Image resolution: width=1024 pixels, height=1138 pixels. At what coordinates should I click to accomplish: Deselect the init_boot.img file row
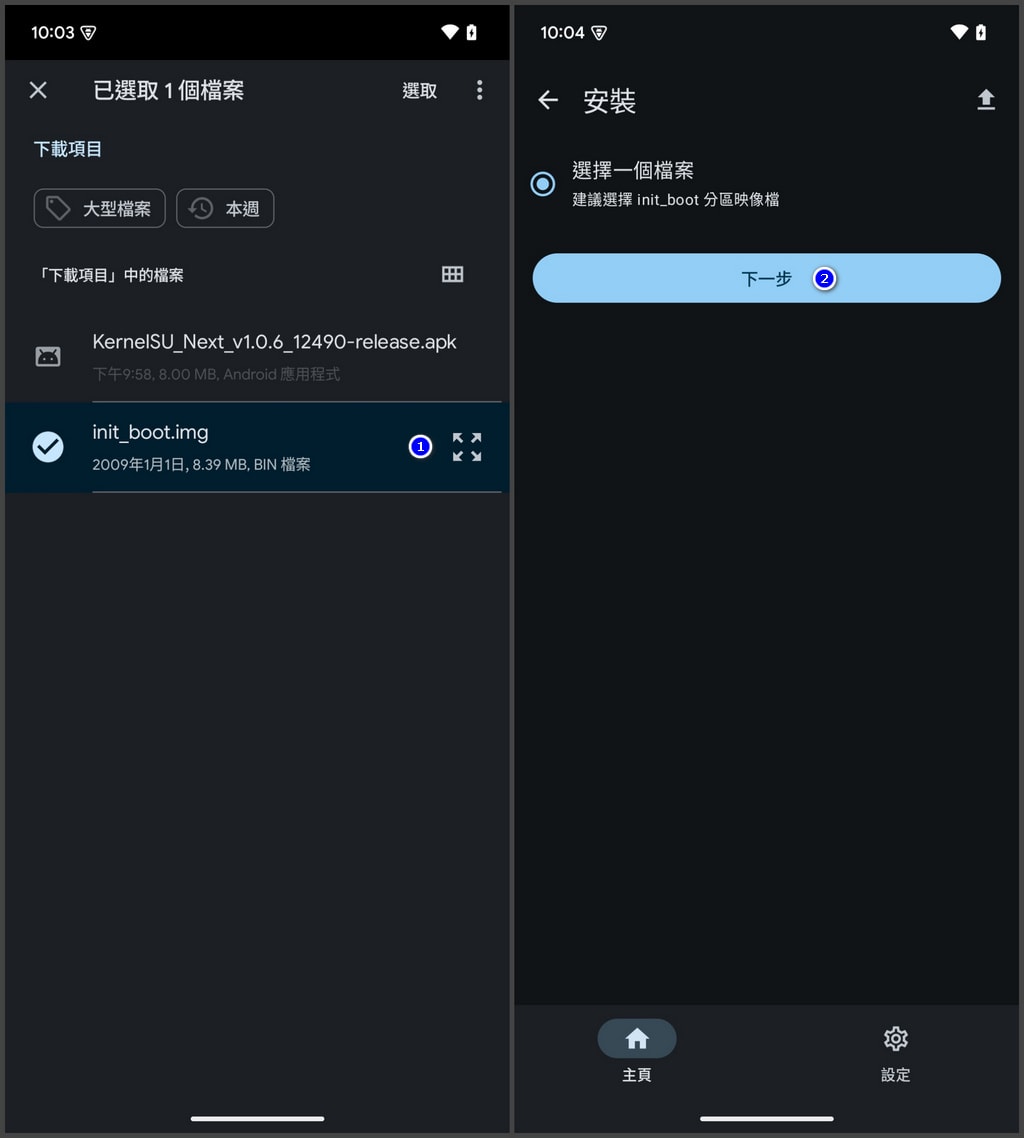200,447
